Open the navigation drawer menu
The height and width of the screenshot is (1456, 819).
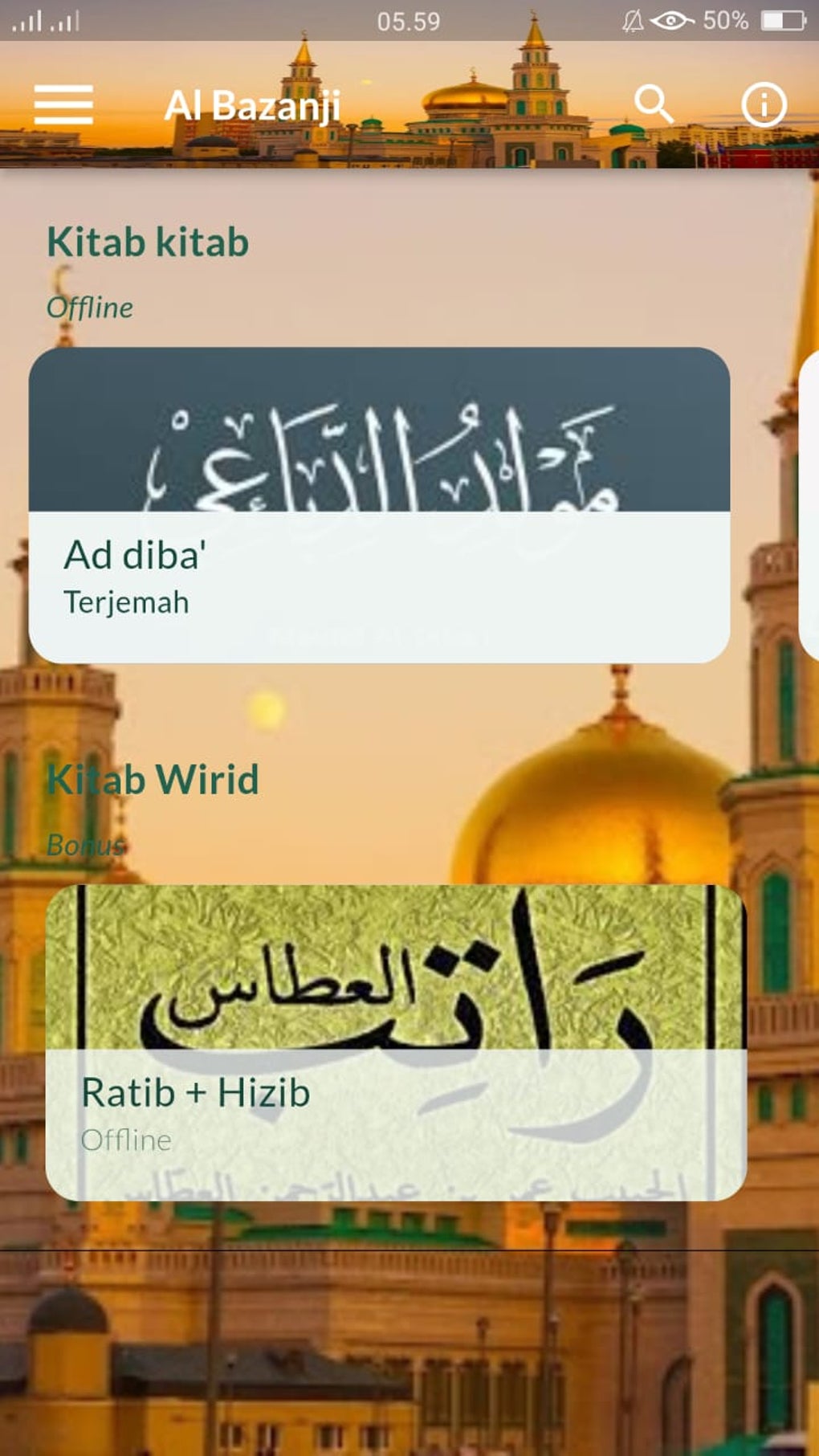(63, 104)
